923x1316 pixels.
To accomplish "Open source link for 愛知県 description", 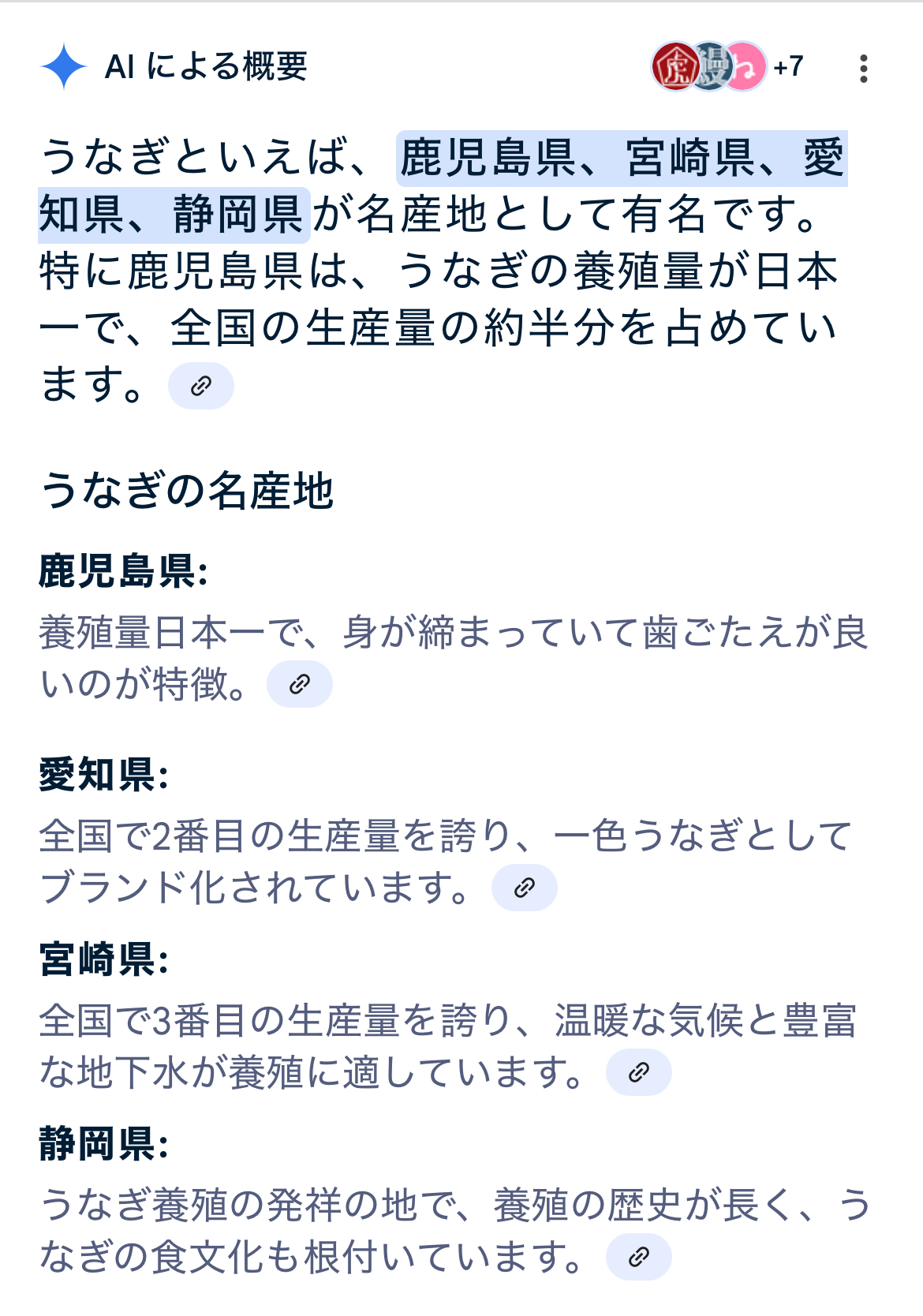I will [x=525, y=888].
